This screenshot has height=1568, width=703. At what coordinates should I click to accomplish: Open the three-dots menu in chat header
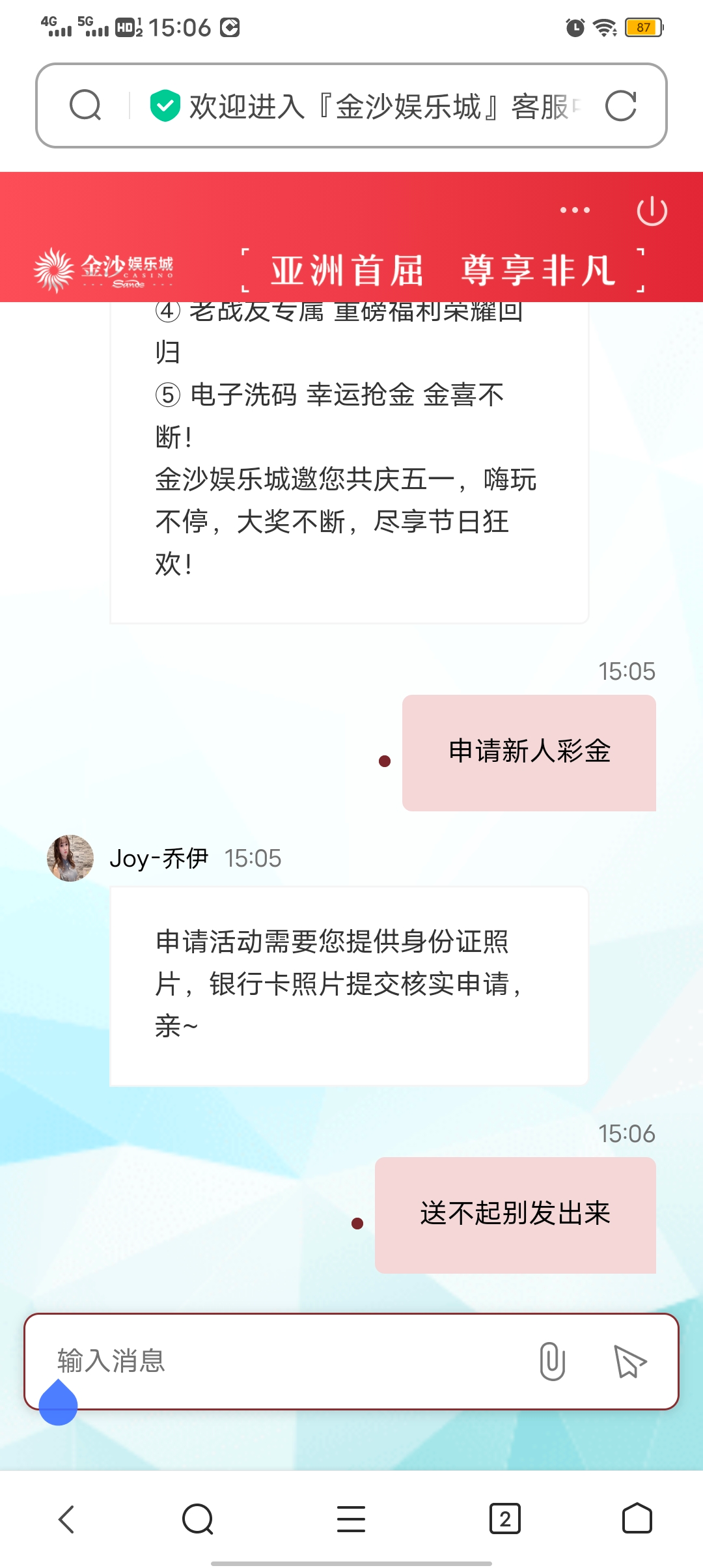575,210
